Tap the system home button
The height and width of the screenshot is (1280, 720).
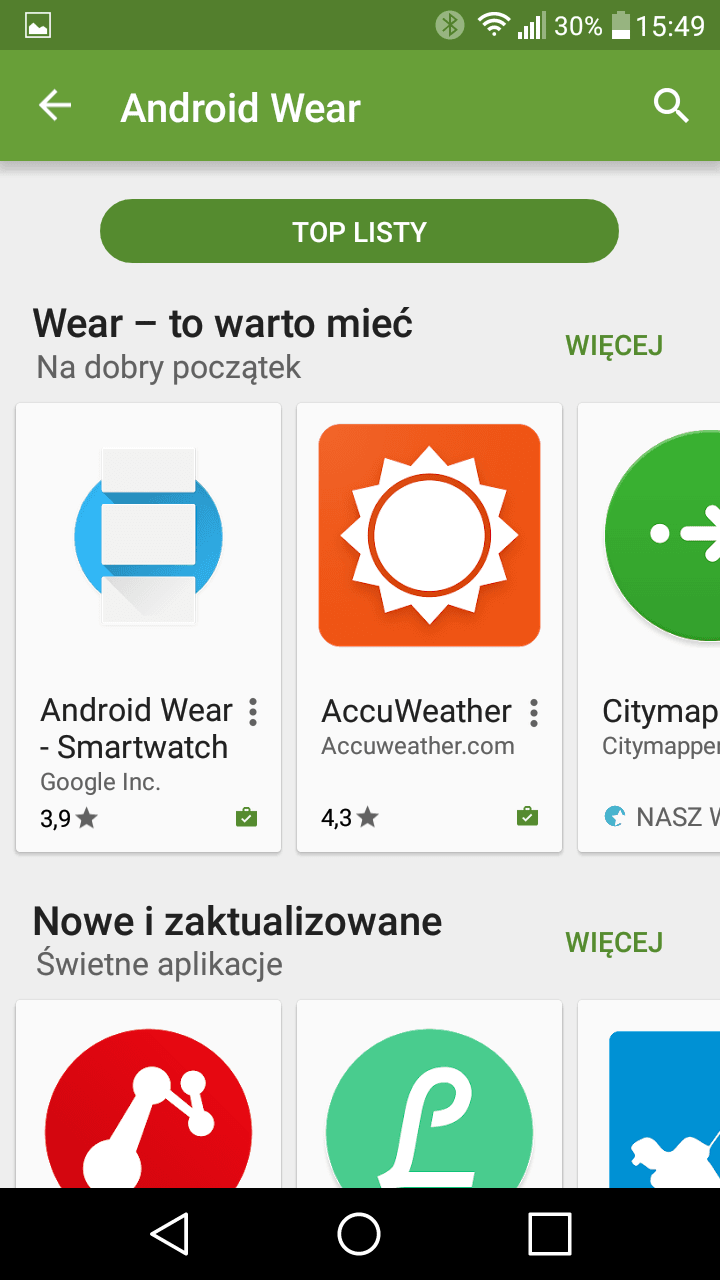point(359,1233)
